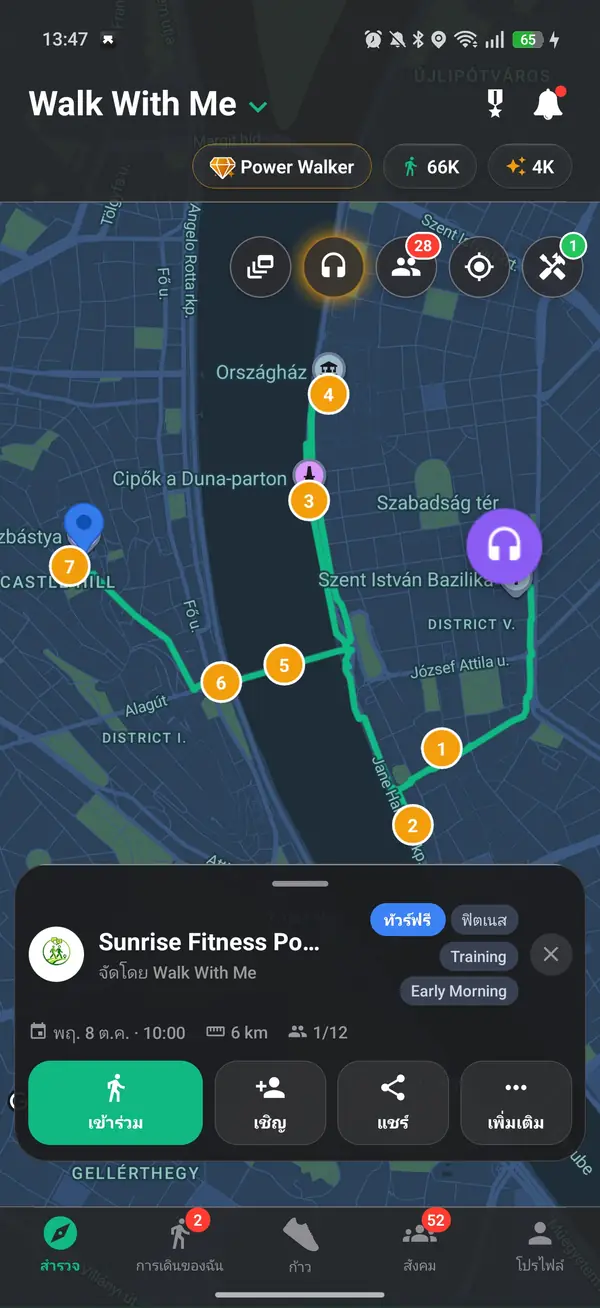
Task: Open the nearby people button with 28 badge
Action: (x=406, y=268)
